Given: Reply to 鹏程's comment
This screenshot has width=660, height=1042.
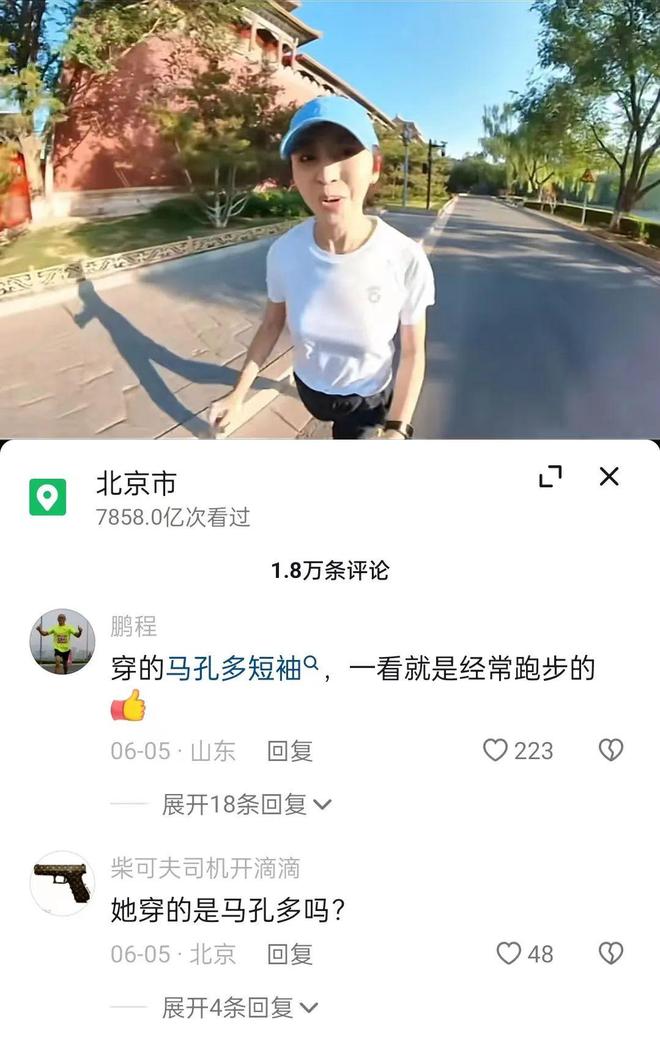Looking at the screenshot, I should [x=290, y=751].
